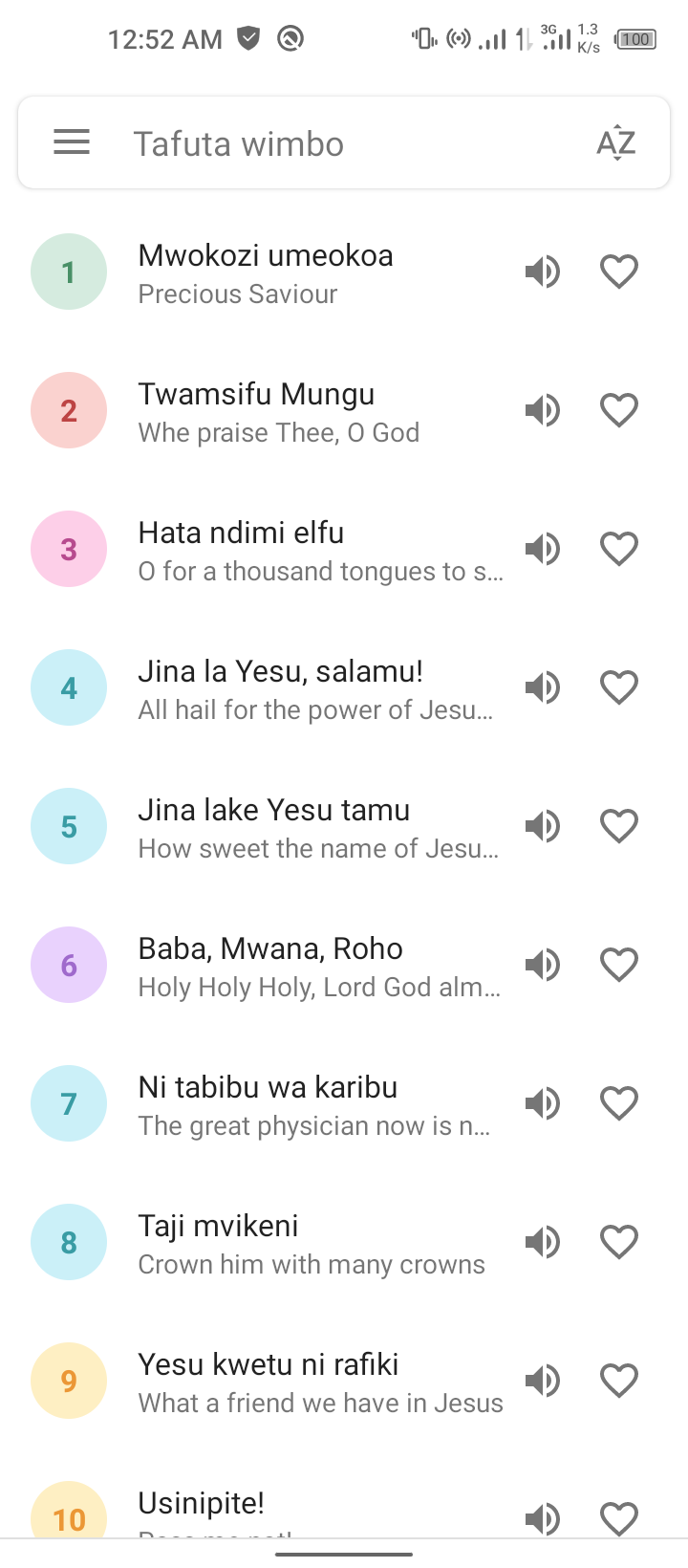This screenshot has width=688, height=1568.
Task: Play audio for "Ni tabibu wa karibu"
Action: 542,1102
